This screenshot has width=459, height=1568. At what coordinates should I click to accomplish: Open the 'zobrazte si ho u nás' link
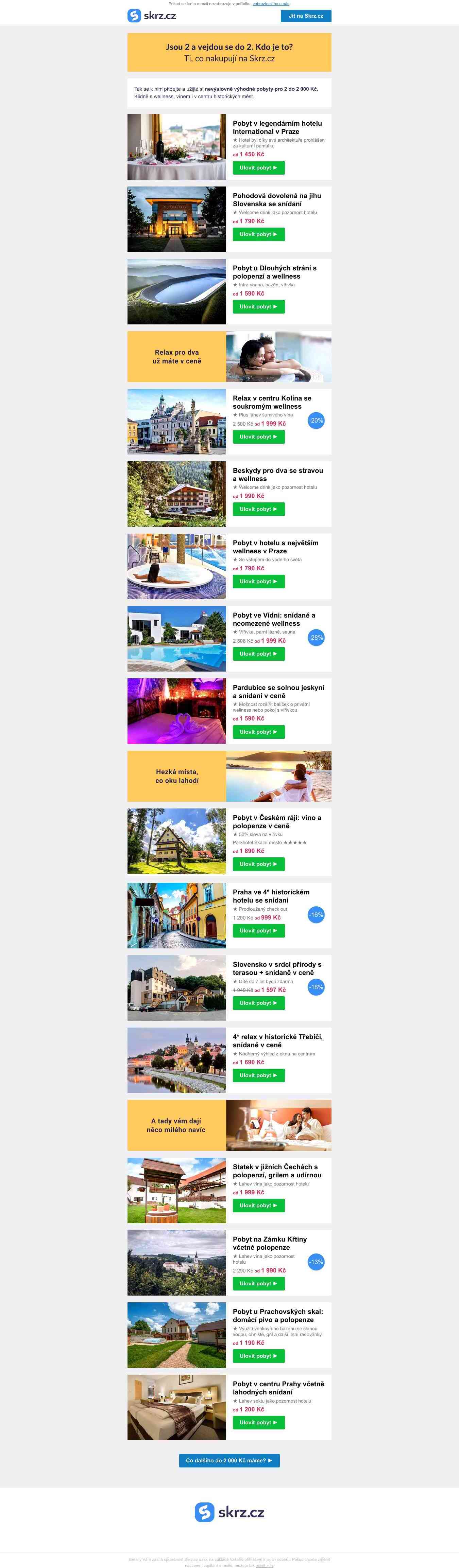point(271,4)
